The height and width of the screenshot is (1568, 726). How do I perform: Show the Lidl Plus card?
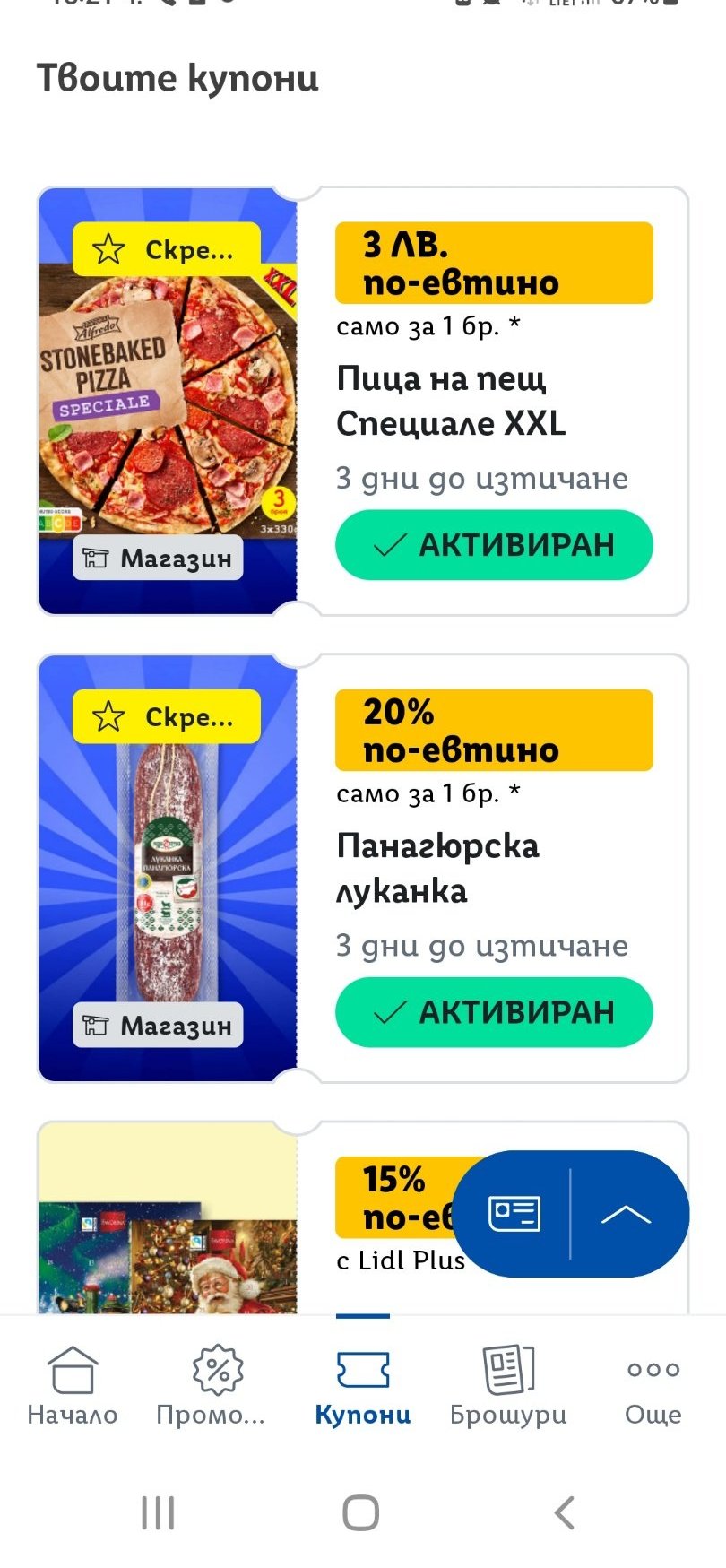(514, 1214)
